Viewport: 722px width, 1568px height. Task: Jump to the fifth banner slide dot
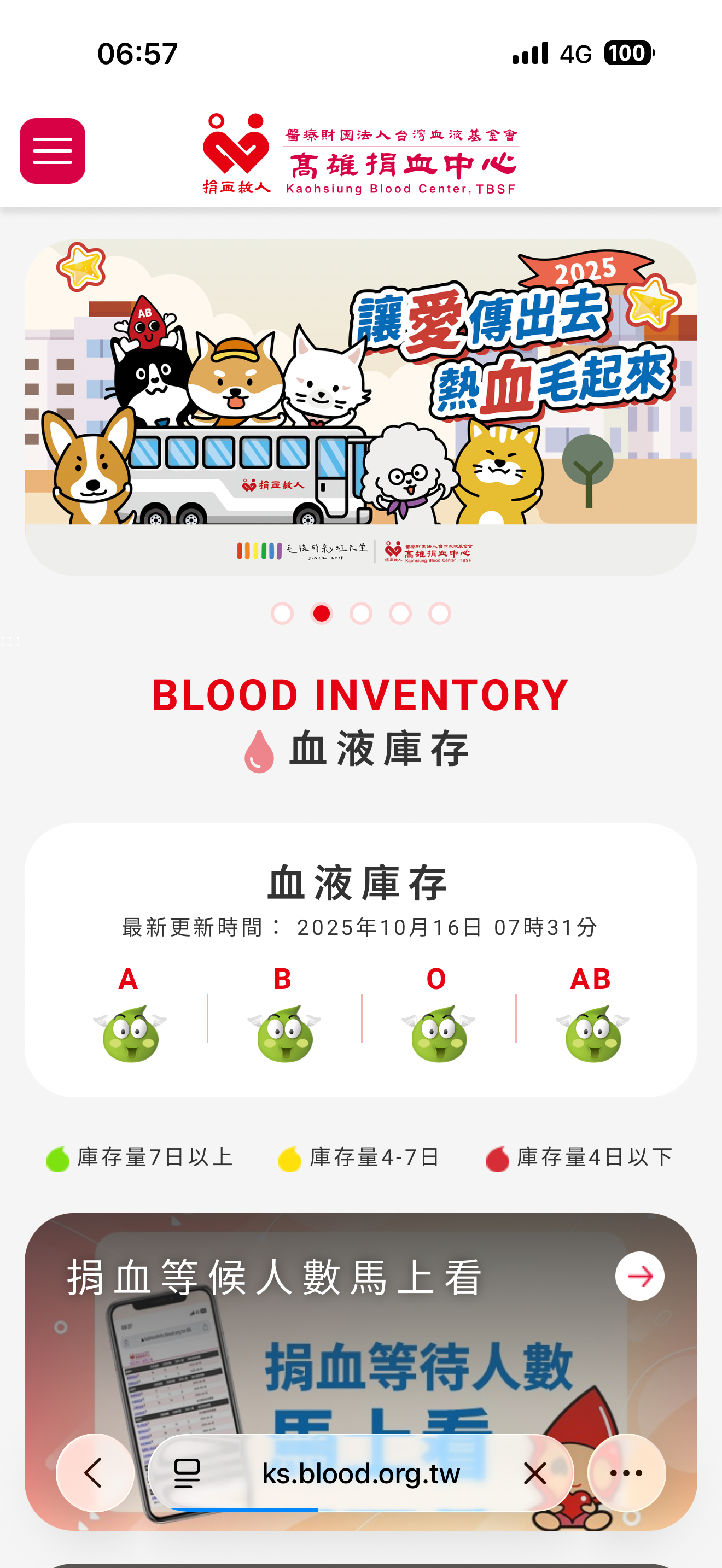pyautogui.click(x=440, y=613)
